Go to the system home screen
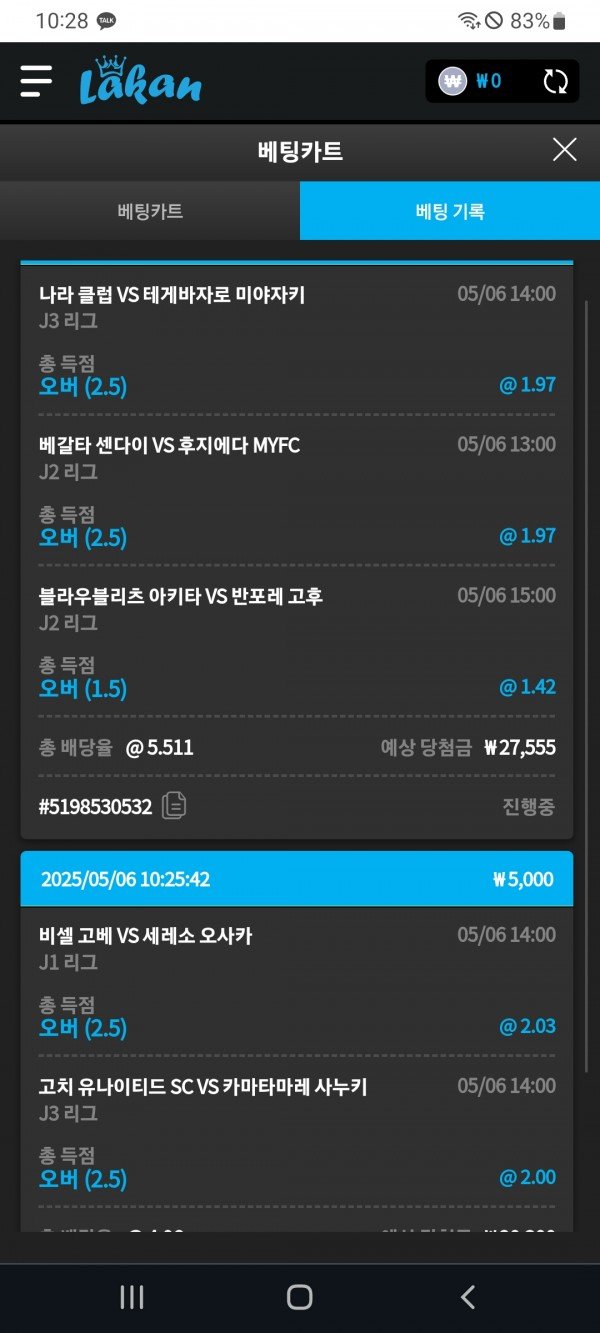The image size is (600, 1333). pyautogui.click(x=299, y=1297)
